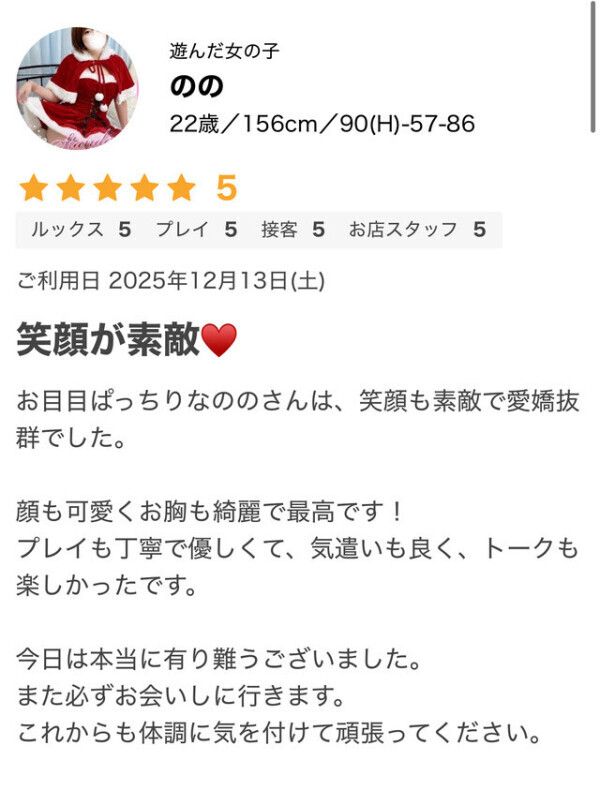600x790 pixels.
Task: Open the profile photo of のの
Action: [77, 89]
